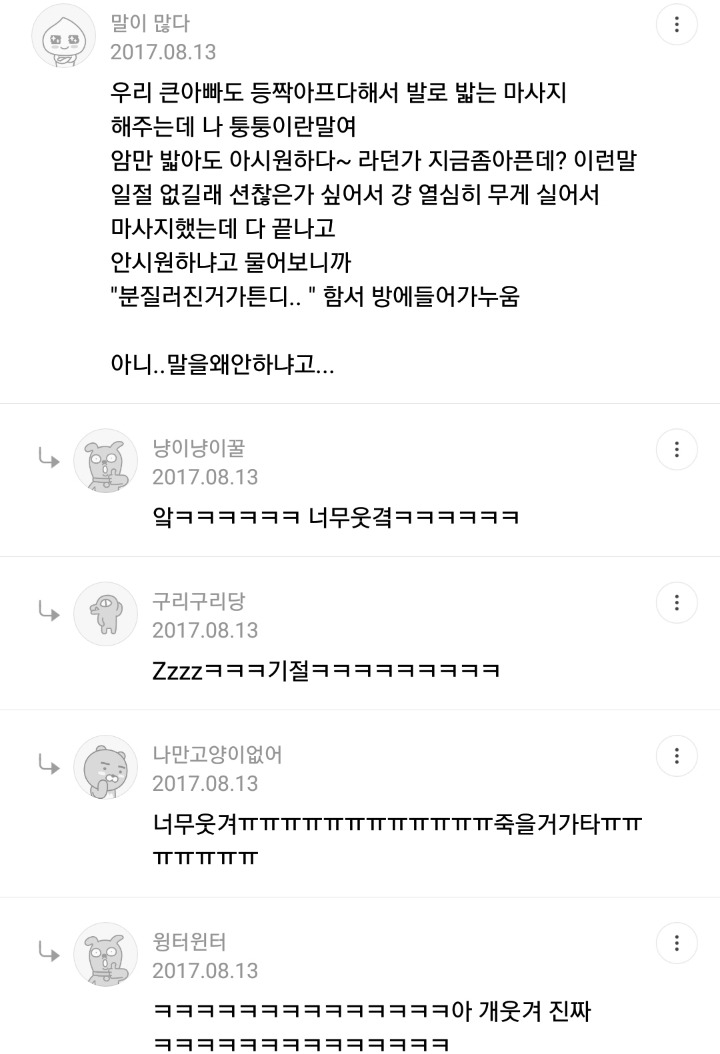Open overflow menu on 나만고양이없어's reply

tap(676, 755)
